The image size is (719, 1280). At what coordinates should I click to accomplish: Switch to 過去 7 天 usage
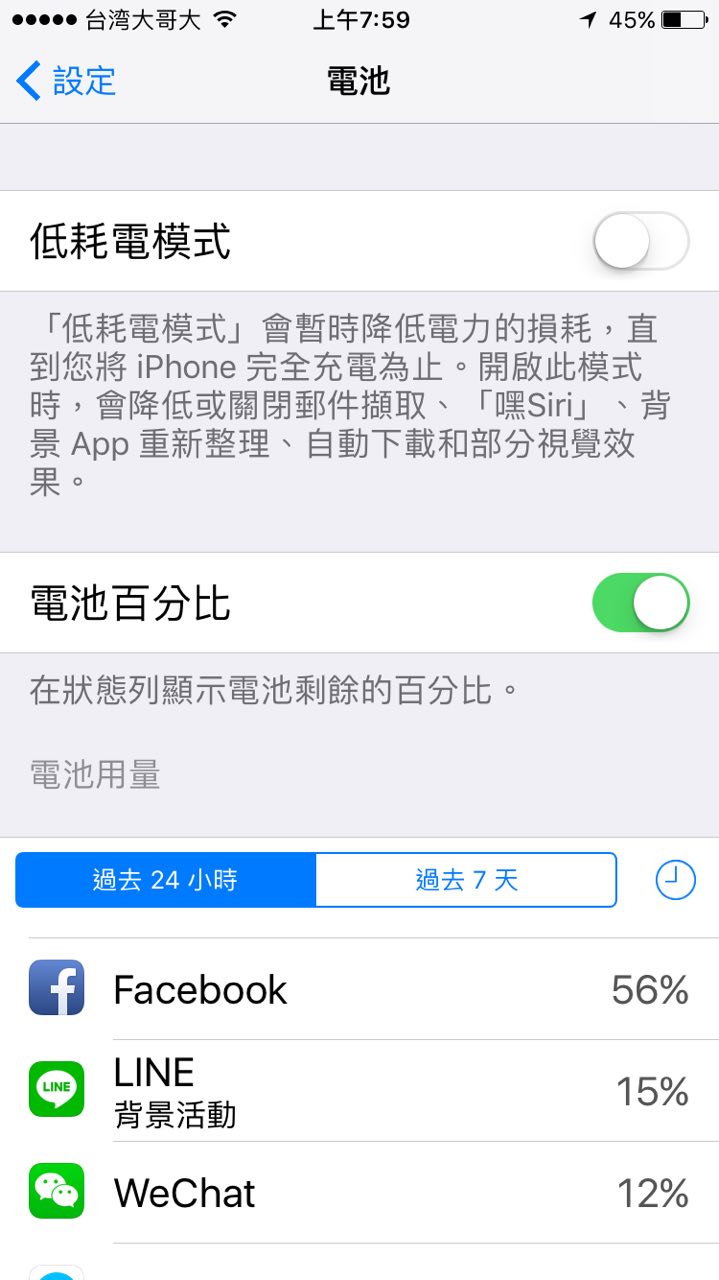coord(466,880)
